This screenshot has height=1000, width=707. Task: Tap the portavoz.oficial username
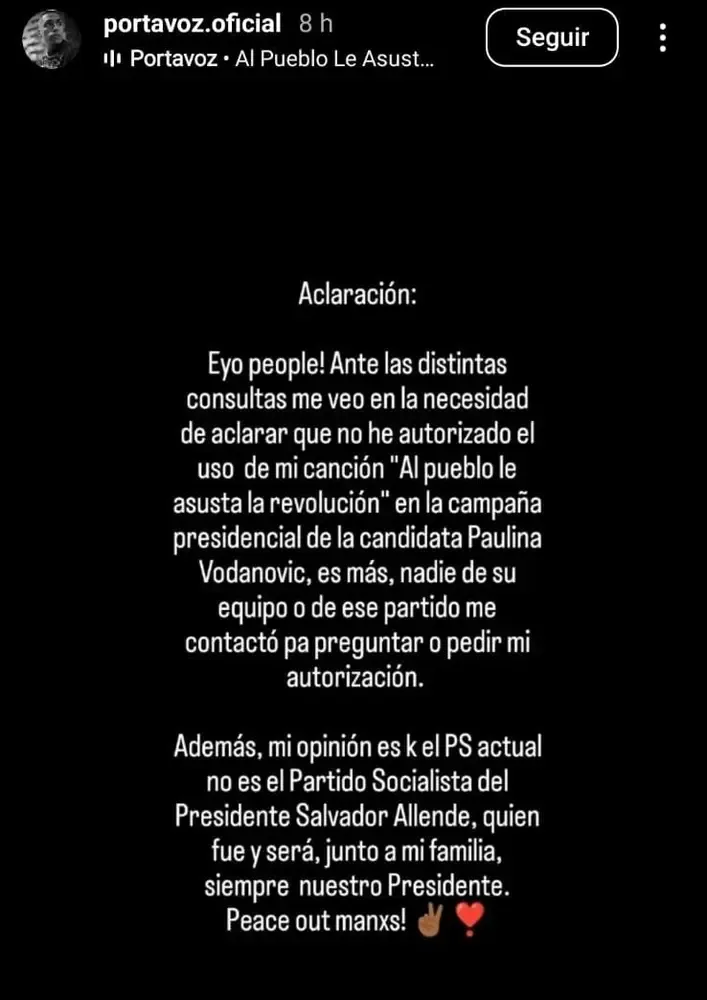[192, 24]
